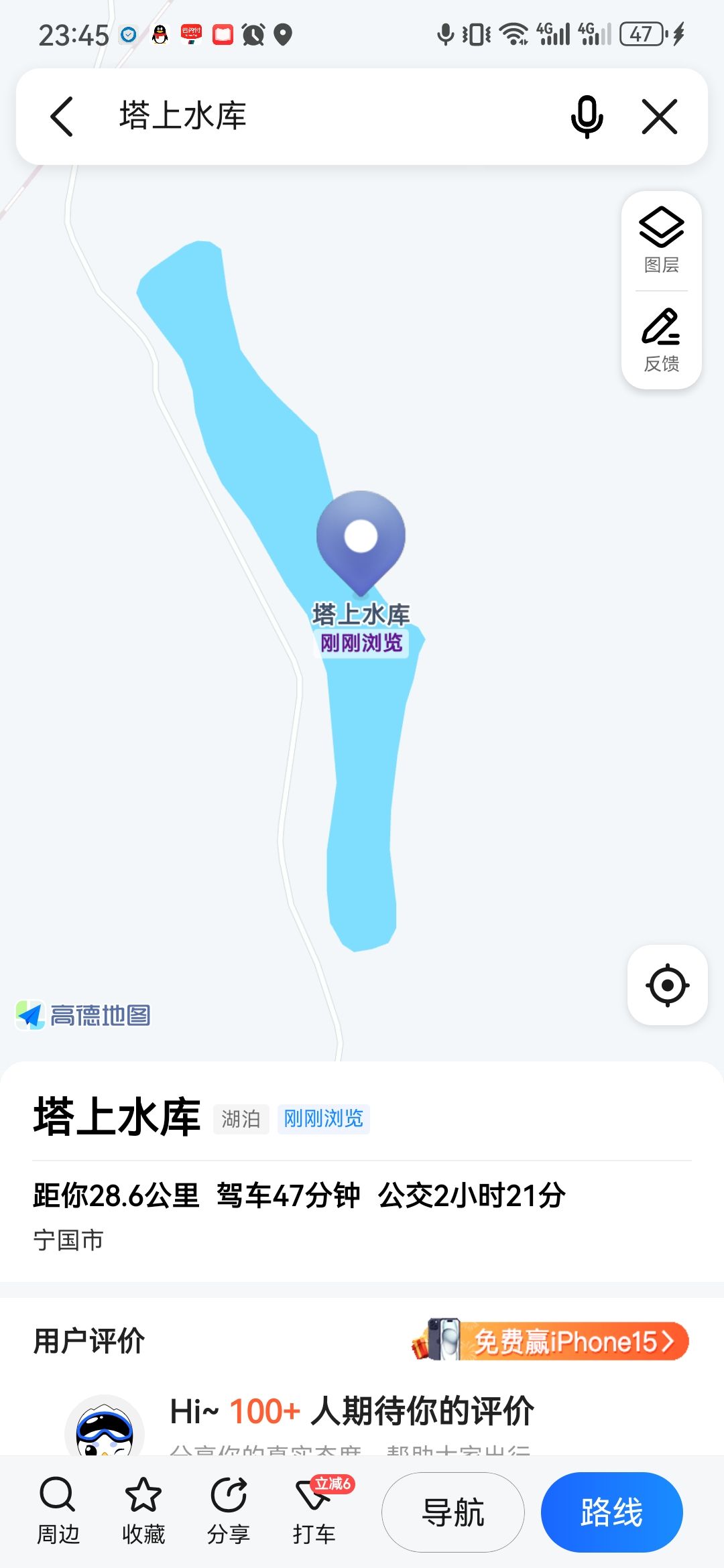This screenshot has width=724, height=1568.
Task: Share this location via 分享
Action: click(229, 1512)
